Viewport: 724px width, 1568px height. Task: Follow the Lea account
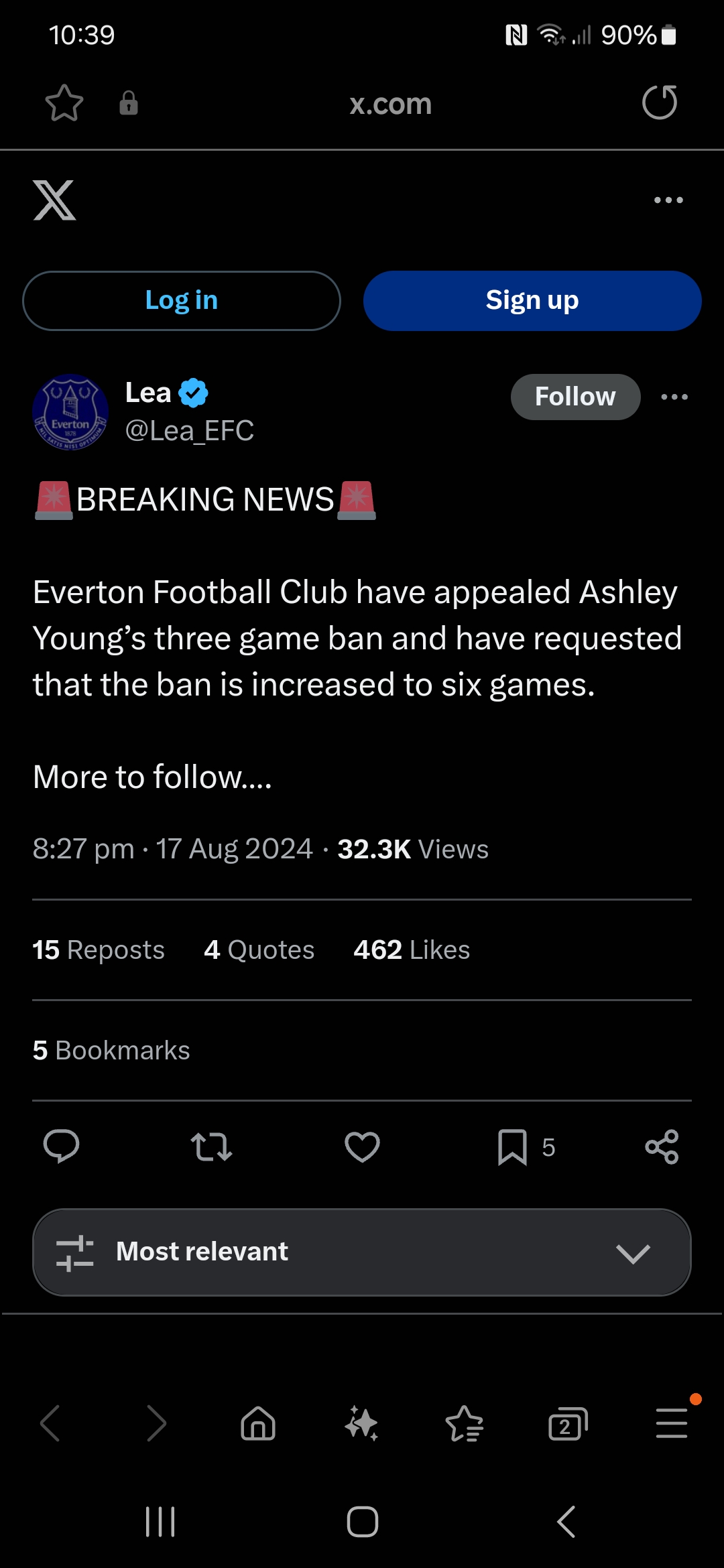click(x=575, y=397)
